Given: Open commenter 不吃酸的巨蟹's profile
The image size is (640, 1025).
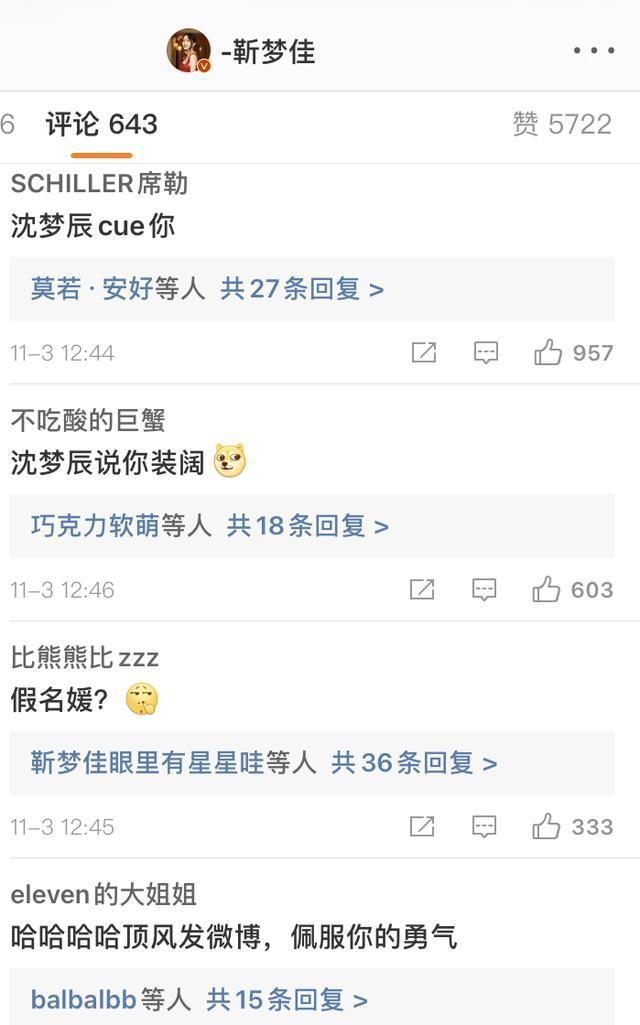Looking at the screenshot, I should point(88,420).
